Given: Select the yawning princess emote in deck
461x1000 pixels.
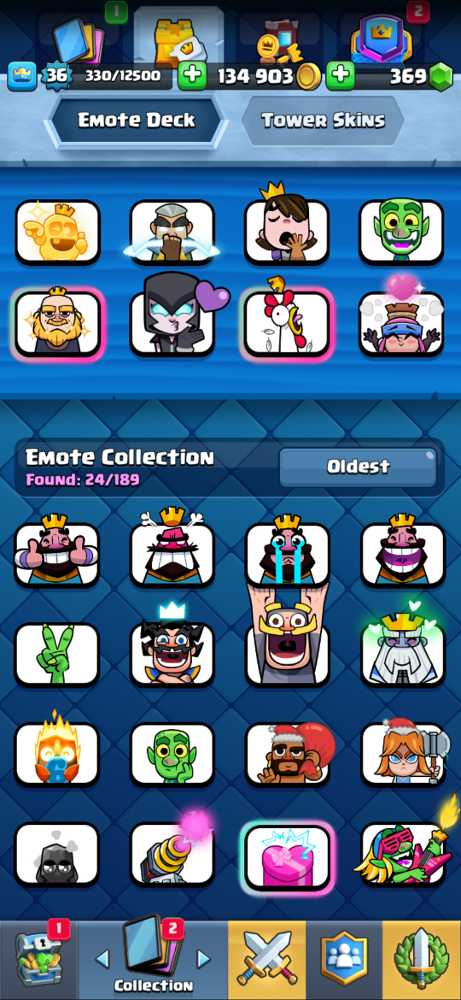Looking at the screenshot, I should pyautogui.click(x=287, y=231).
